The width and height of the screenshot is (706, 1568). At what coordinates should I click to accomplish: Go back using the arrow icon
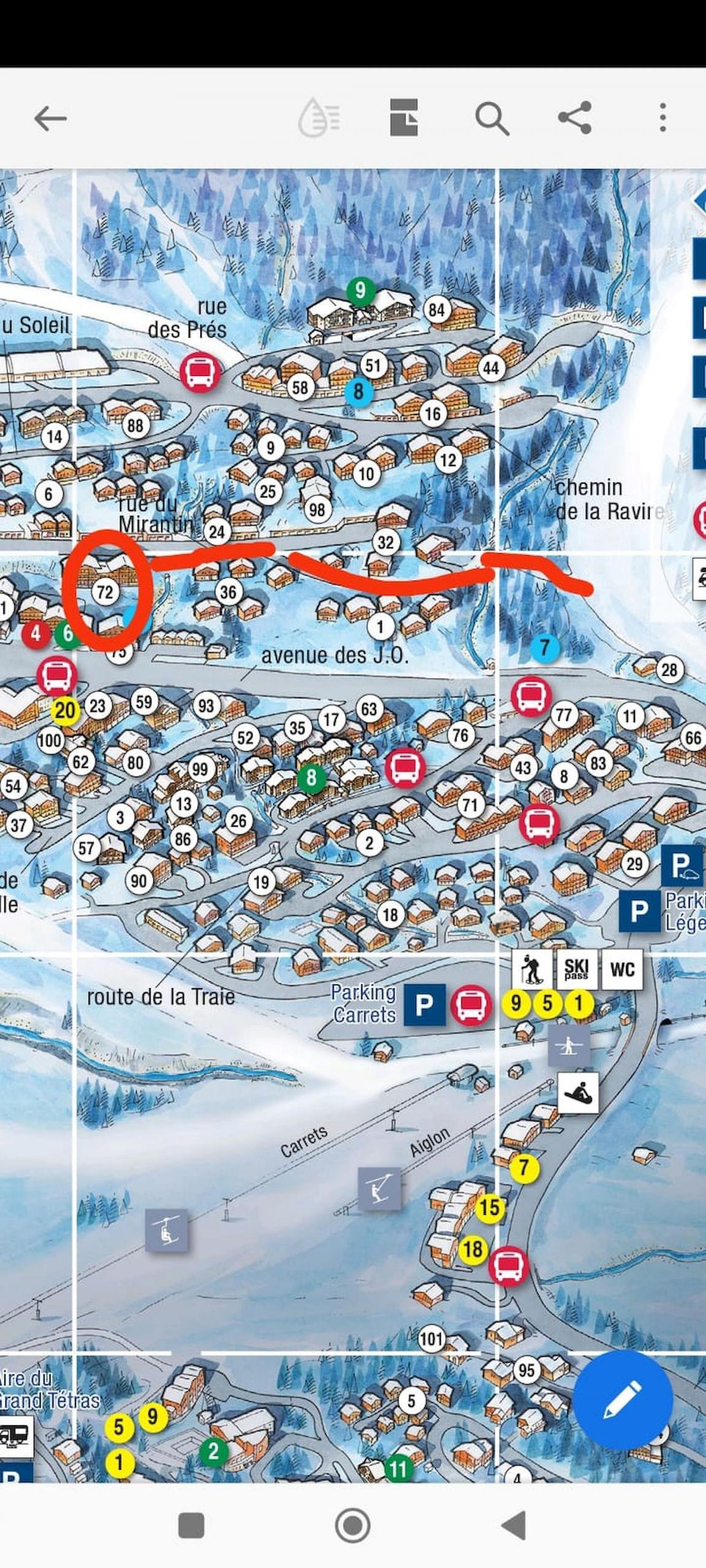pyautogui.click(x=50, y=118)
